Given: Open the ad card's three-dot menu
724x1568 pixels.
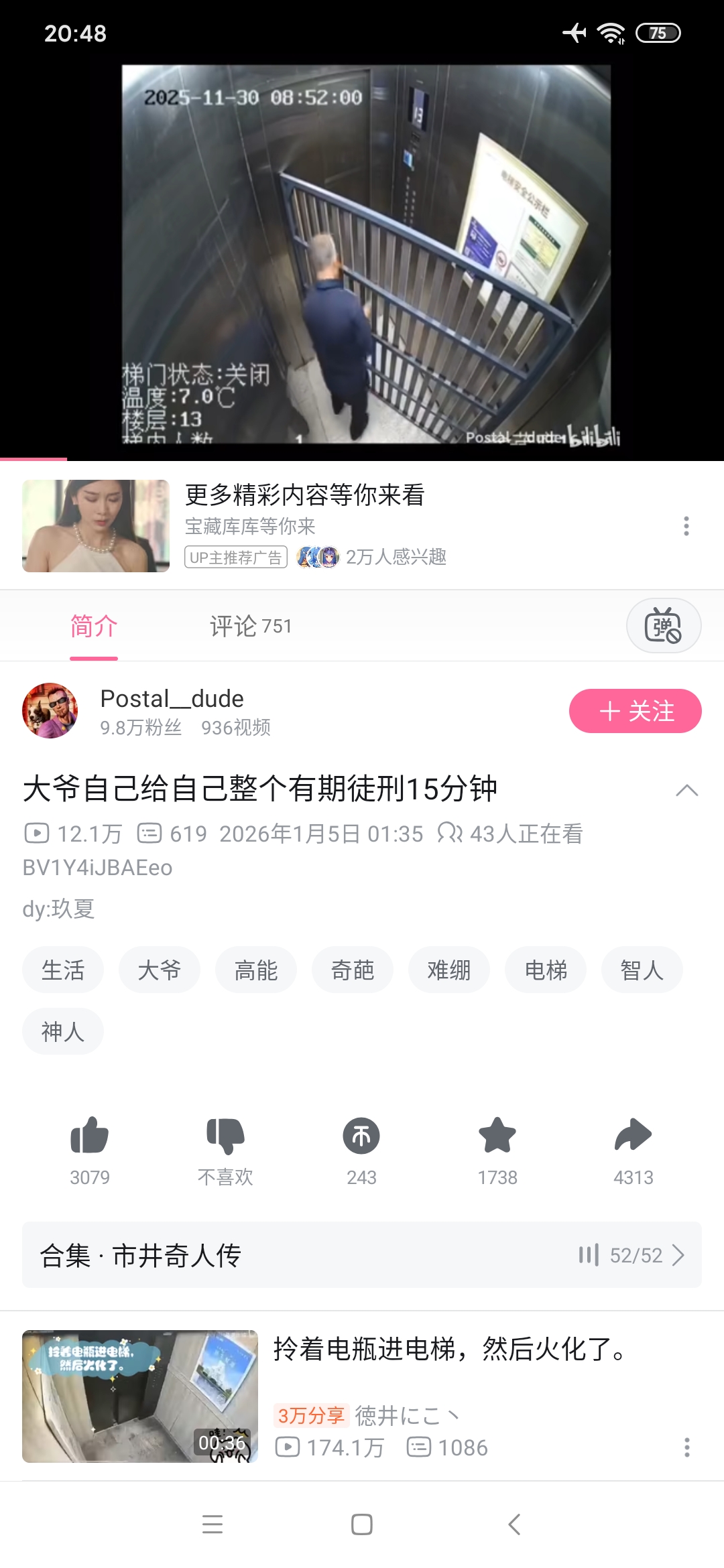Looking at the screenshot, I should pos(686,526).
